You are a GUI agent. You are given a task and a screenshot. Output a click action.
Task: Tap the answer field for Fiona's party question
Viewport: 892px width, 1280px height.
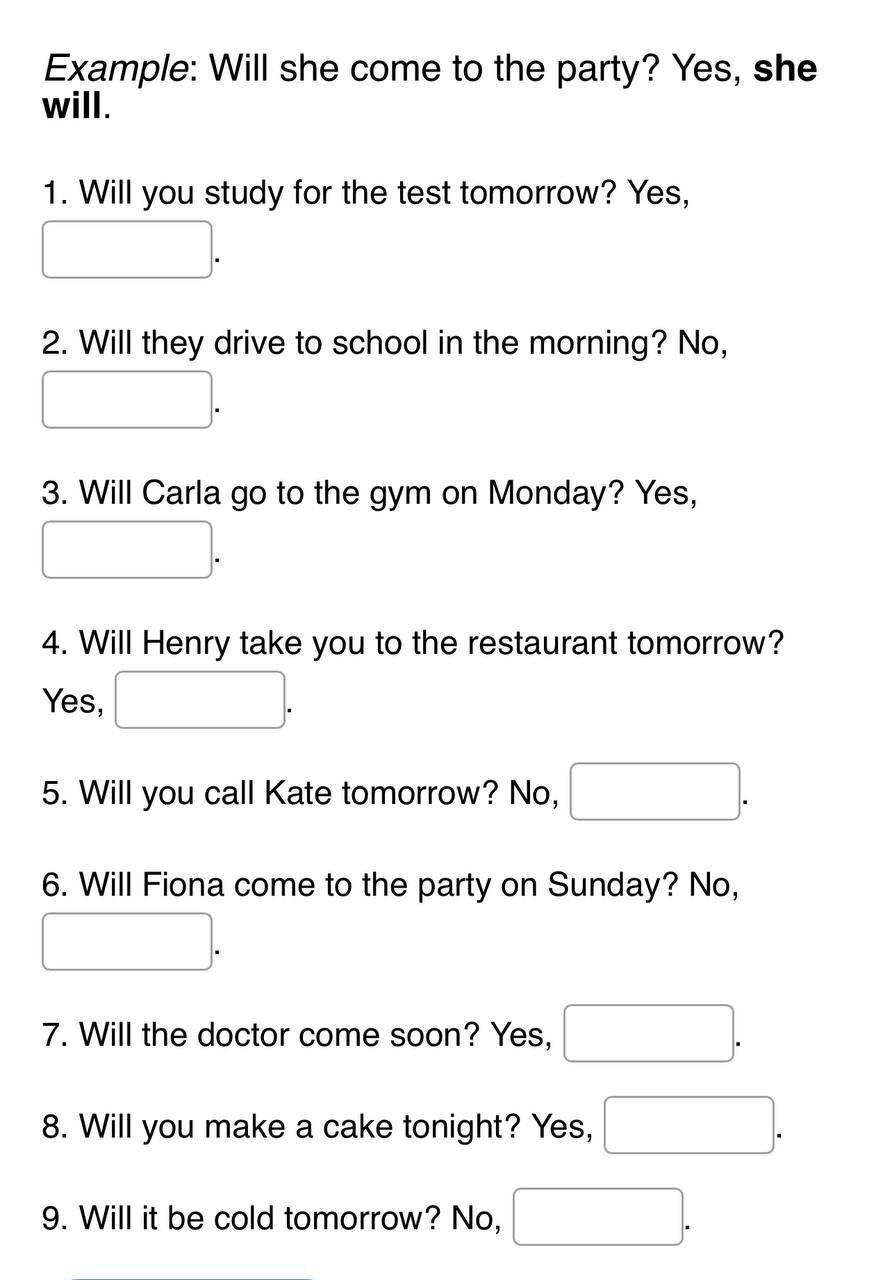point(127,942)
